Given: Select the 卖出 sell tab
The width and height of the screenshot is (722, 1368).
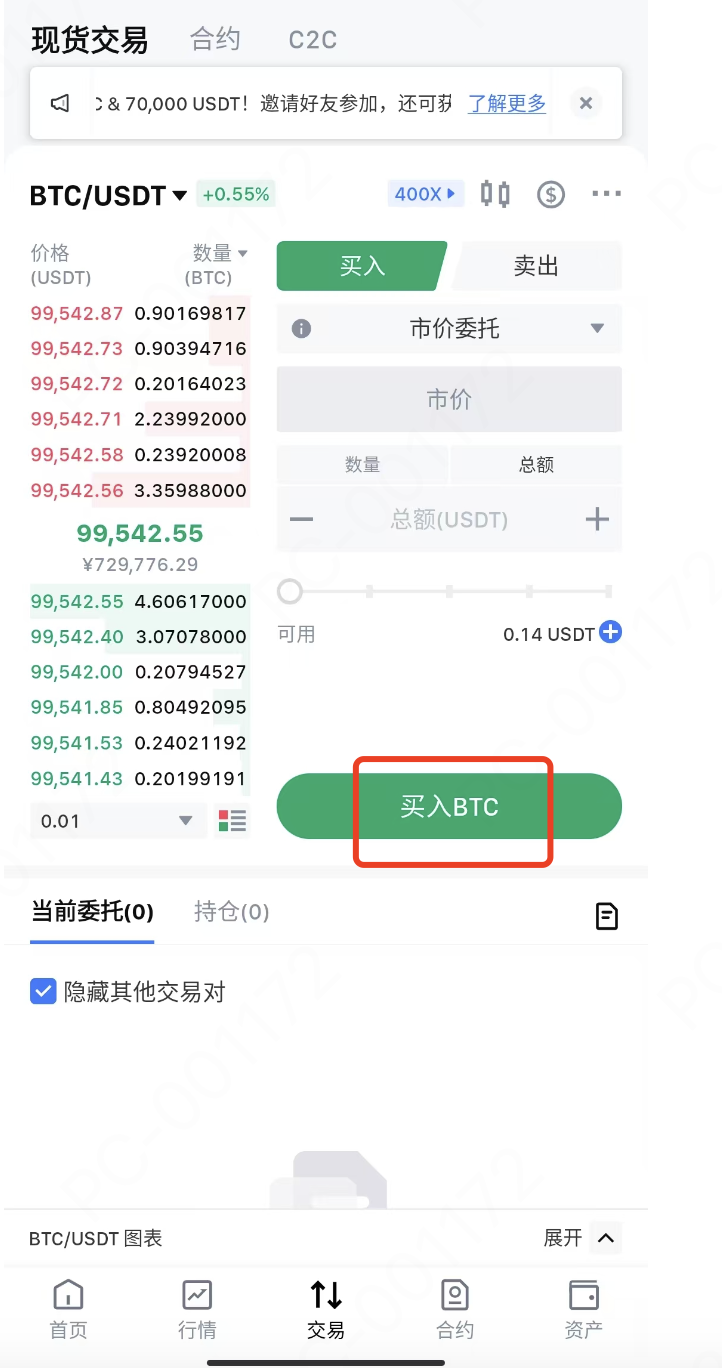Looking at the screenshot, I should pyautogui.click(x=536, y=266).
